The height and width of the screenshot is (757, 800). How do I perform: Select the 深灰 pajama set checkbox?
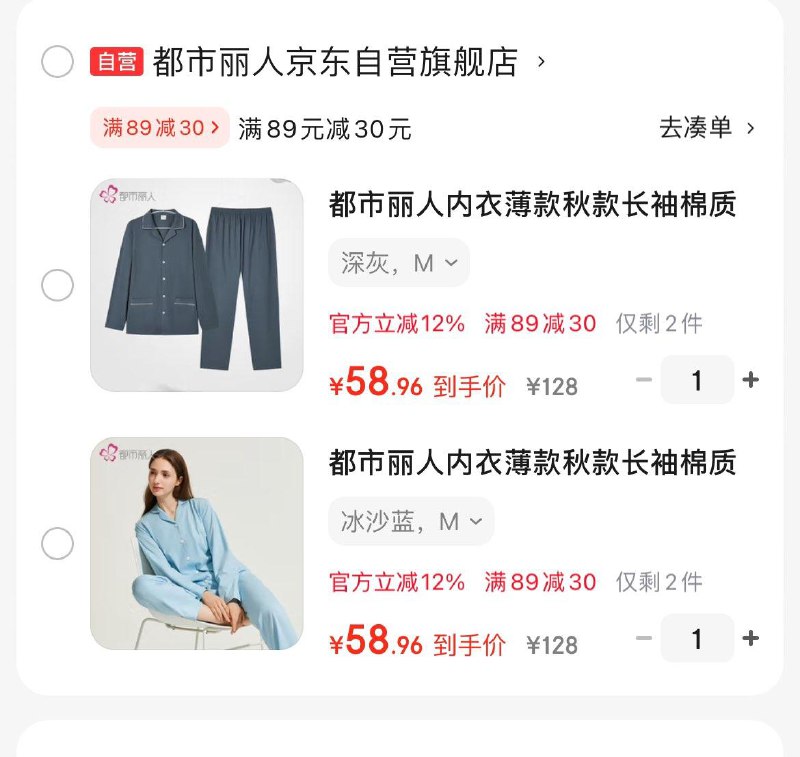pyautogui.click(x=57, y=286)
